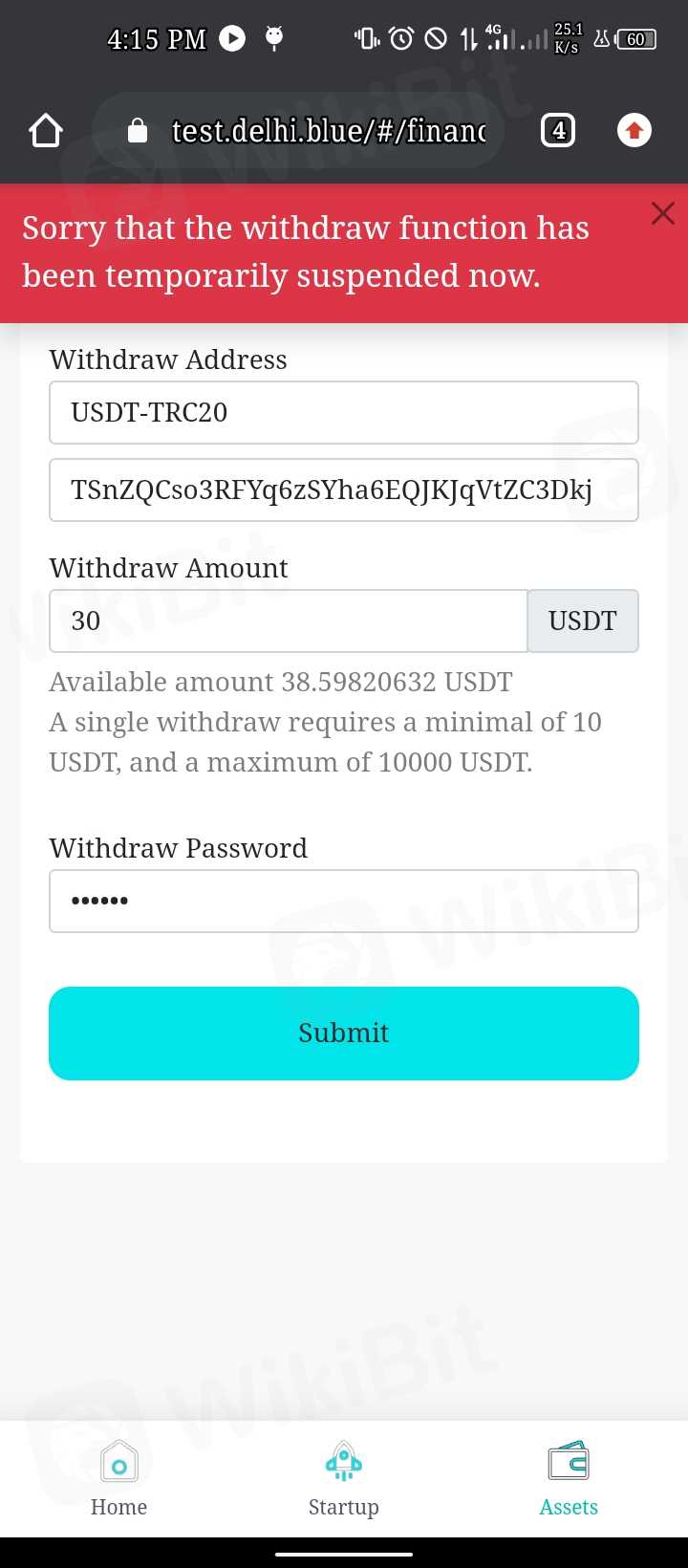688x1568 pixels.
Task: Open the browser home page
Action: (x=46, y=131)
